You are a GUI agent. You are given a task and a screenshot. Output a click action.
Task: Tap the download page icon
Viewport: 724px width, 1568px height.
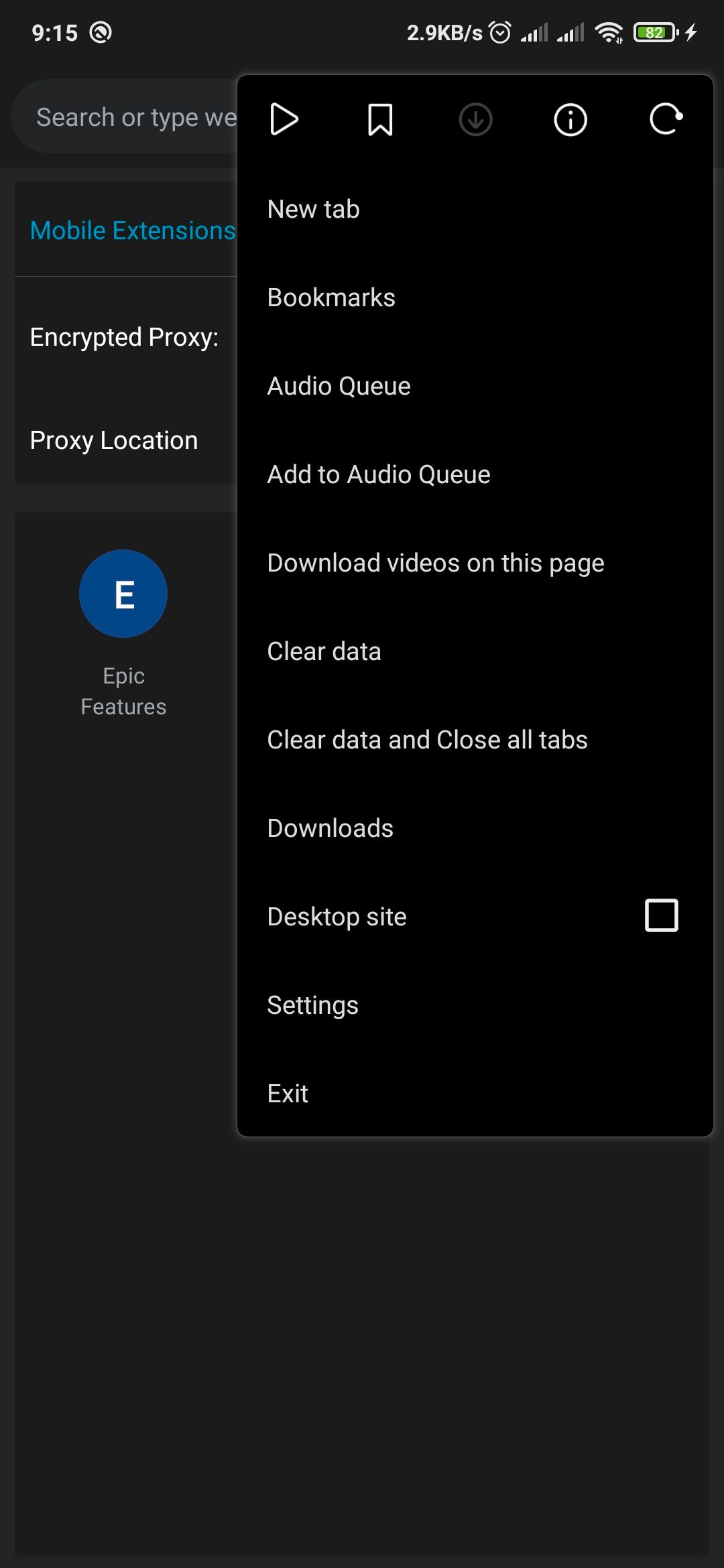(475, 121)
